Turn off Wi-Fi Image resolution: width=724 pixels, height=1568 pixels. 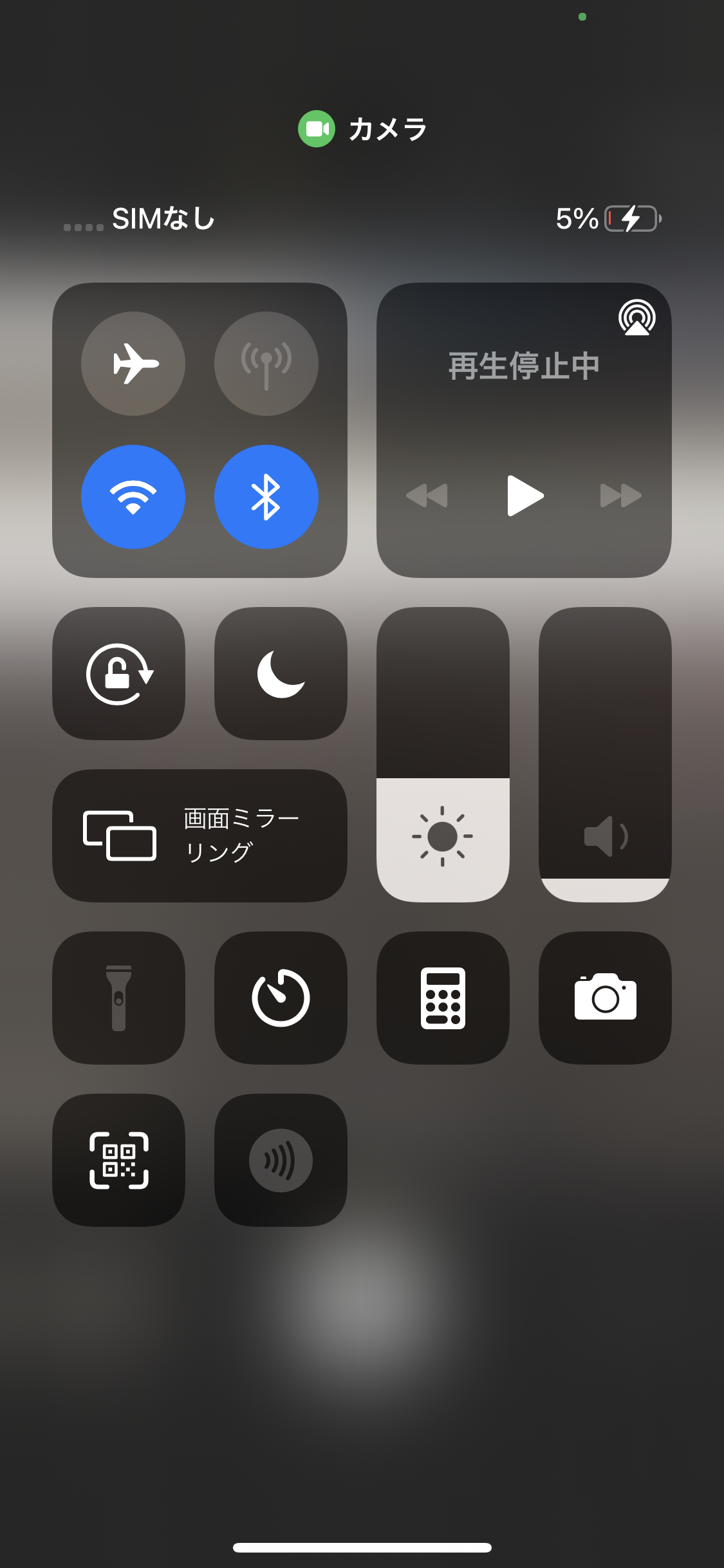click(133, 497)
